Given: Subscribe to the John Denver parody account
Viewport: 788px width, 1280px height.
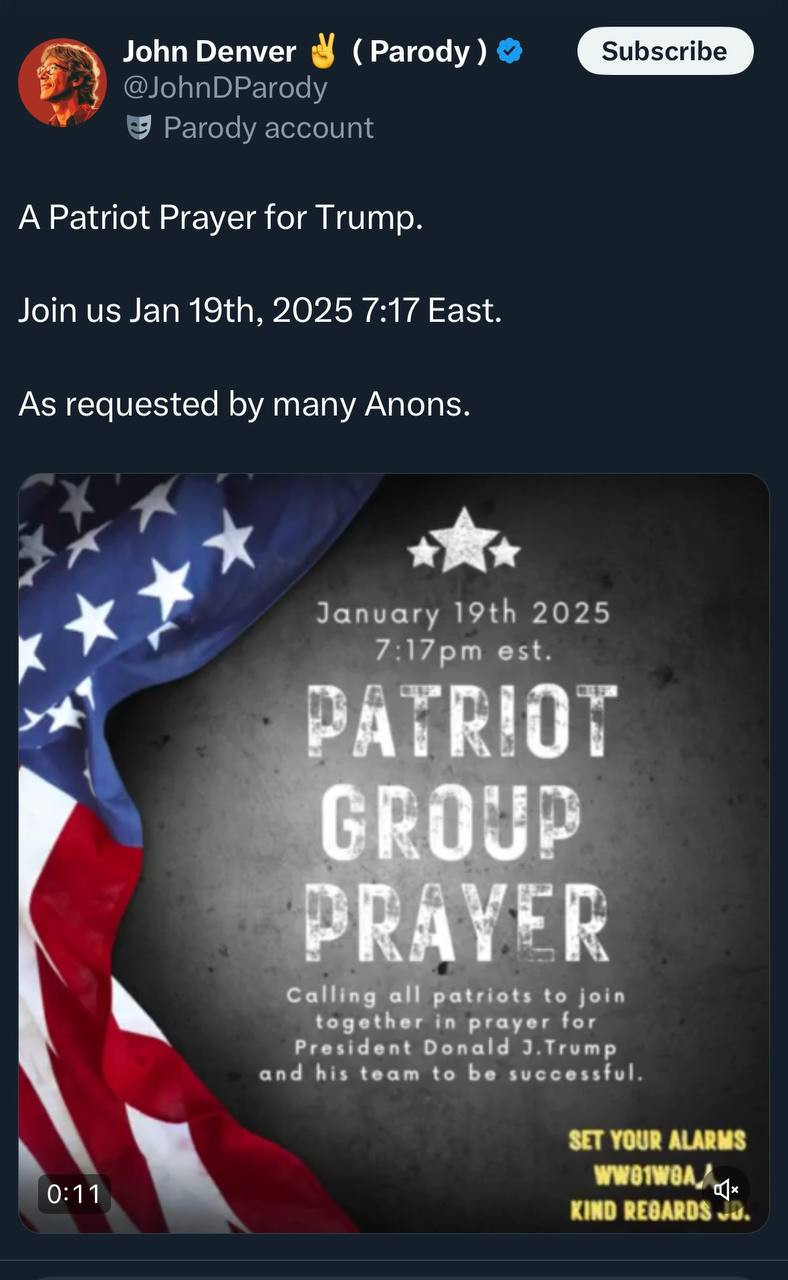Looking at the screenshot, I should click(665, 51).
